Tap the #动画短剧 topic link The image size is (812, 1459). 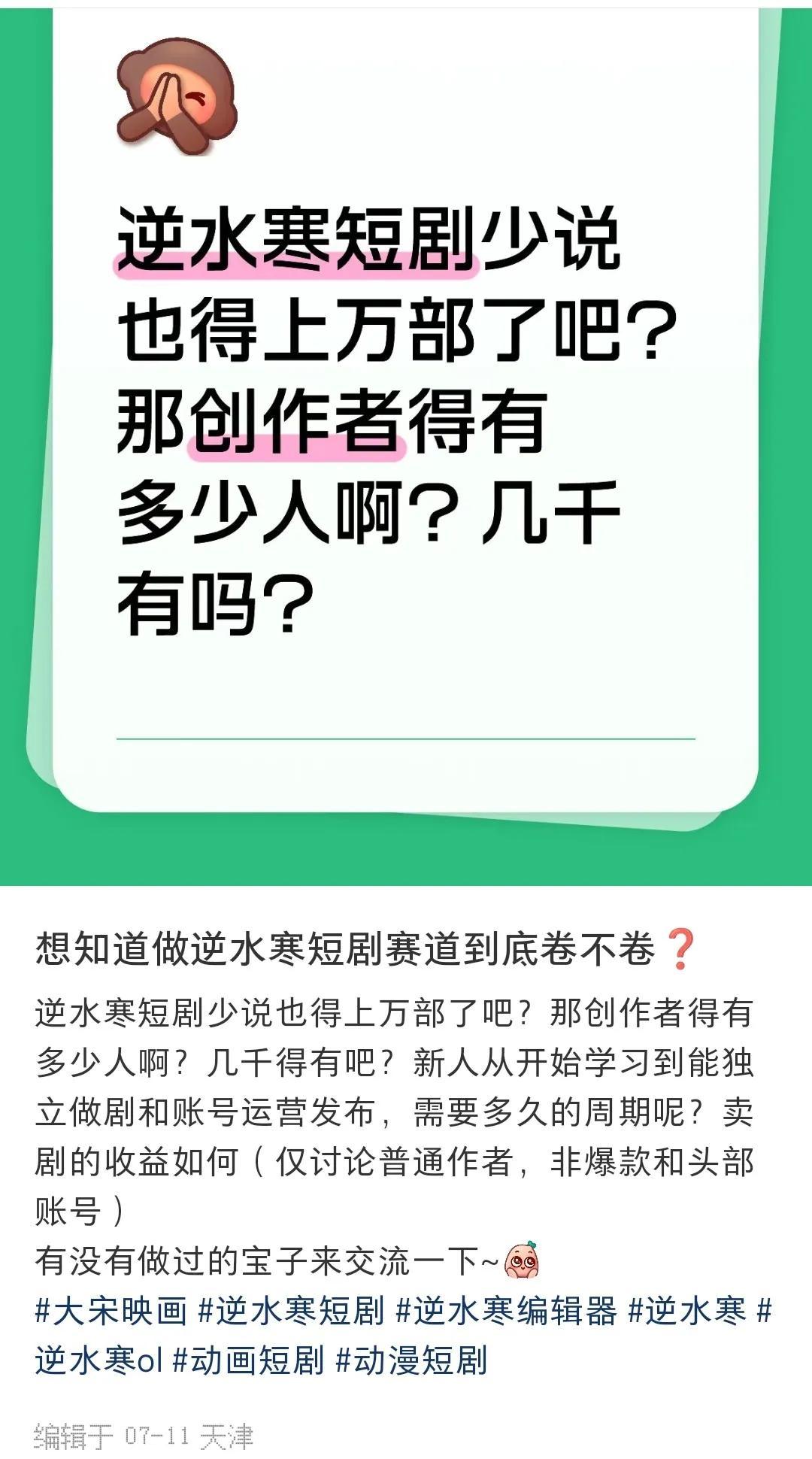pos(248,1360)
